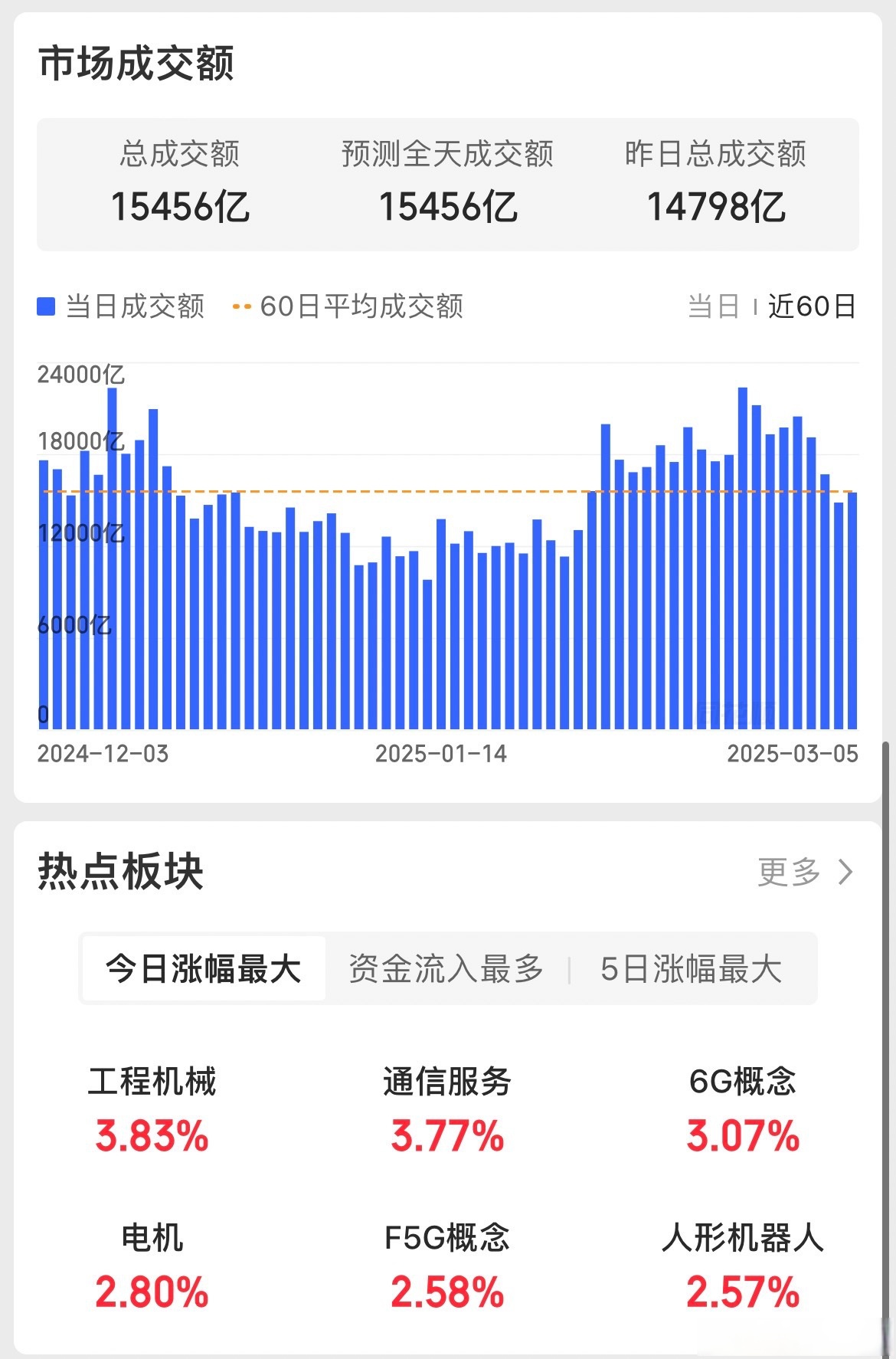Tap the 热点板块 section header
896x1359 pixels.
point(119,873)
